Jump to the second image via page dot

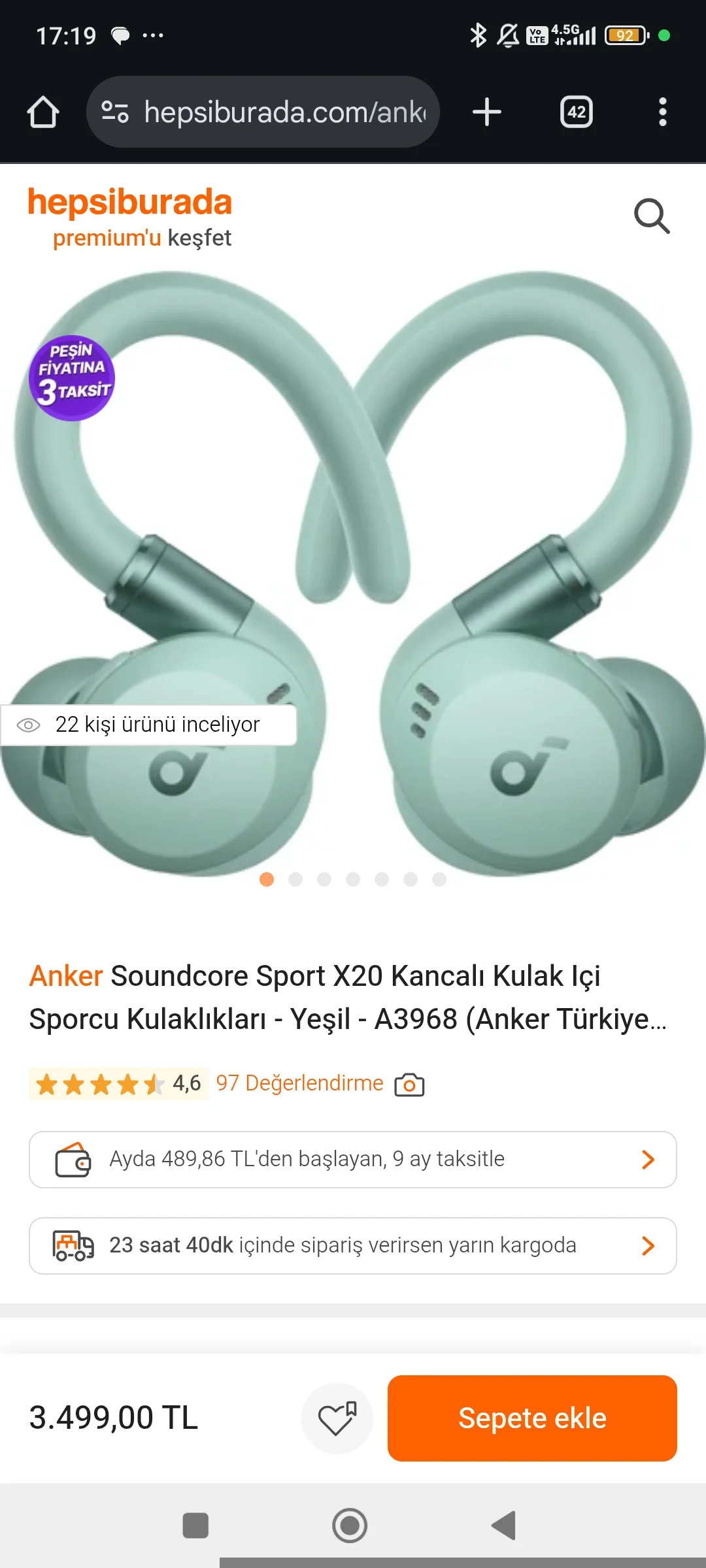[295, 879]
